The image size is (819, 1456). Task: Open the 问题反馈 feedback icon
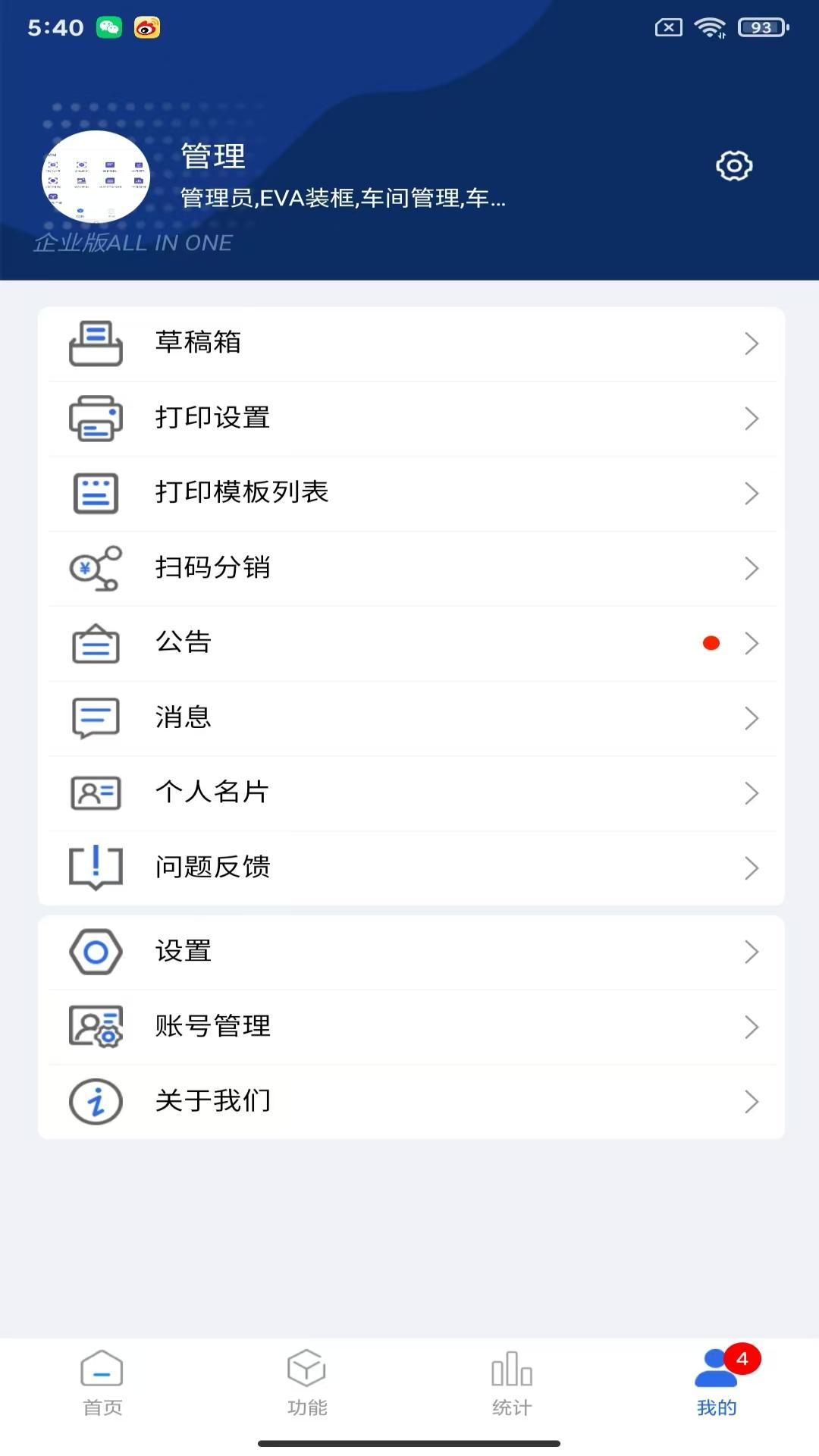[96, 867]
